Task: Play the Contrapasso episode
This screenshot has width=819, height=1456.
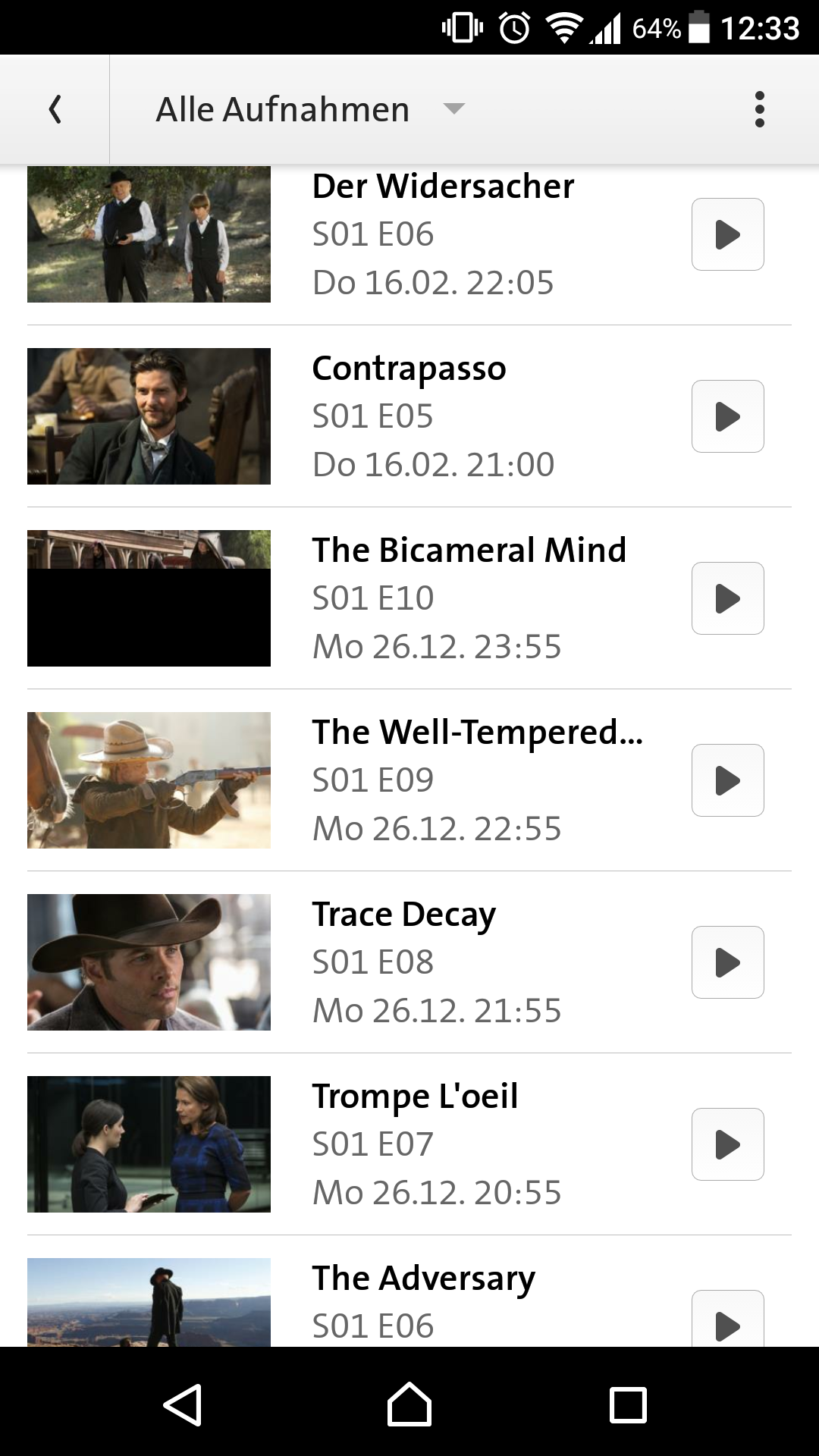Action: pos(727,416)
